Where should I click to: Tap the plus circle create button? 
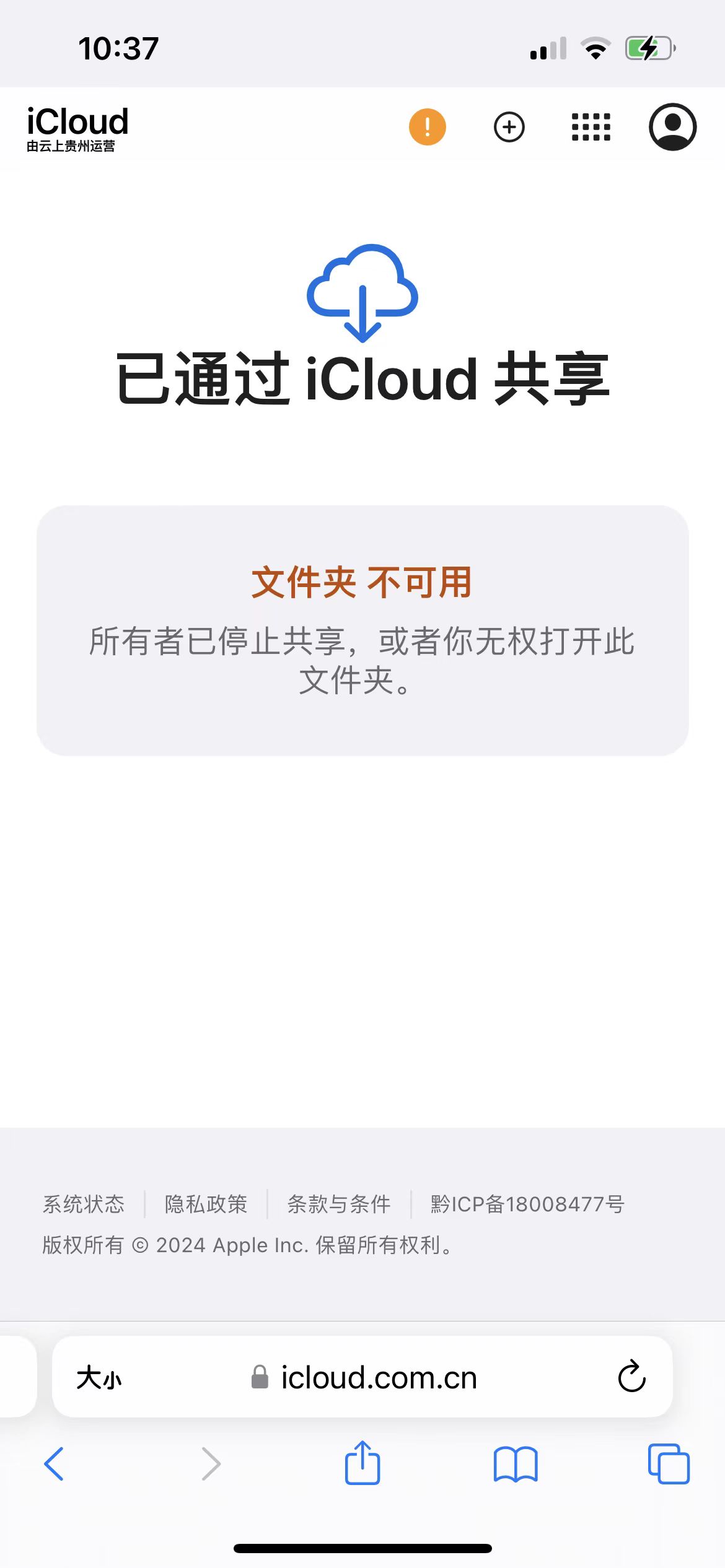pos(509,127)
